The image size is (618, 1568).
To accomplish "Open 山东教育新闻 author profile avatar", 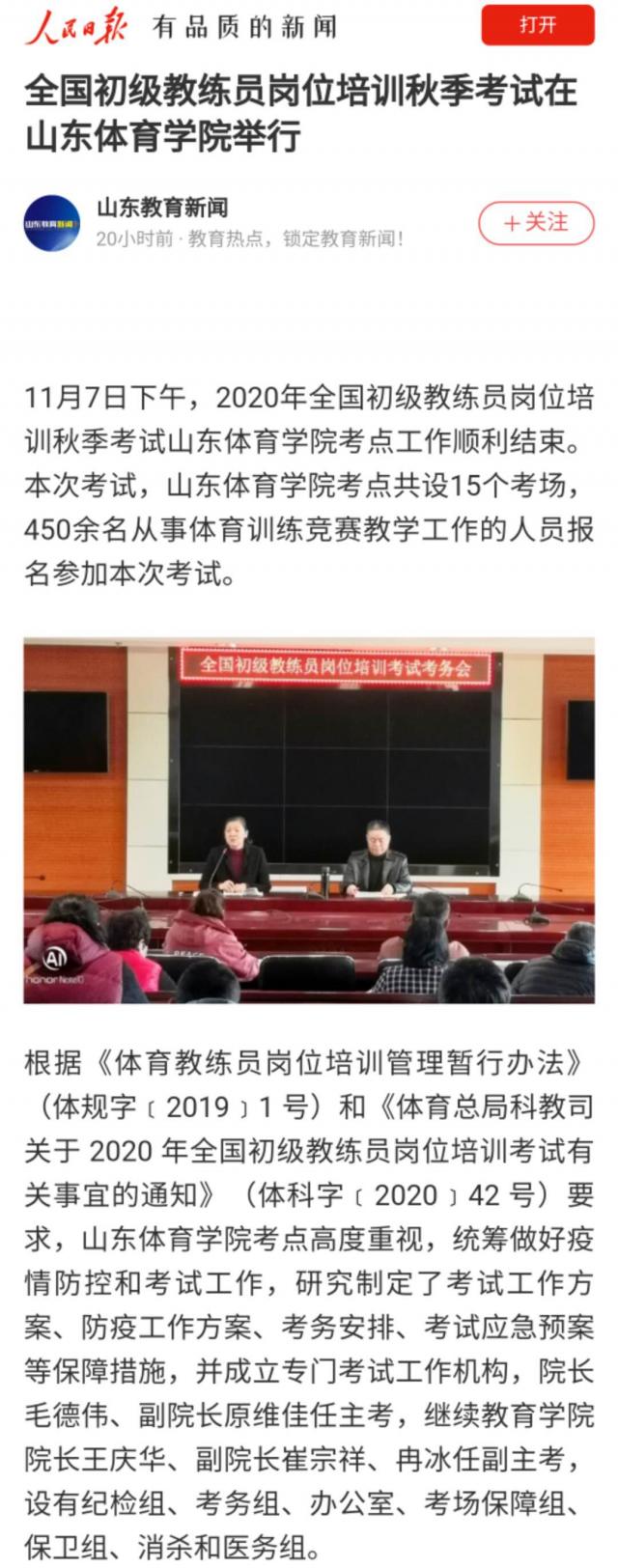I will [x=51, y=223].
